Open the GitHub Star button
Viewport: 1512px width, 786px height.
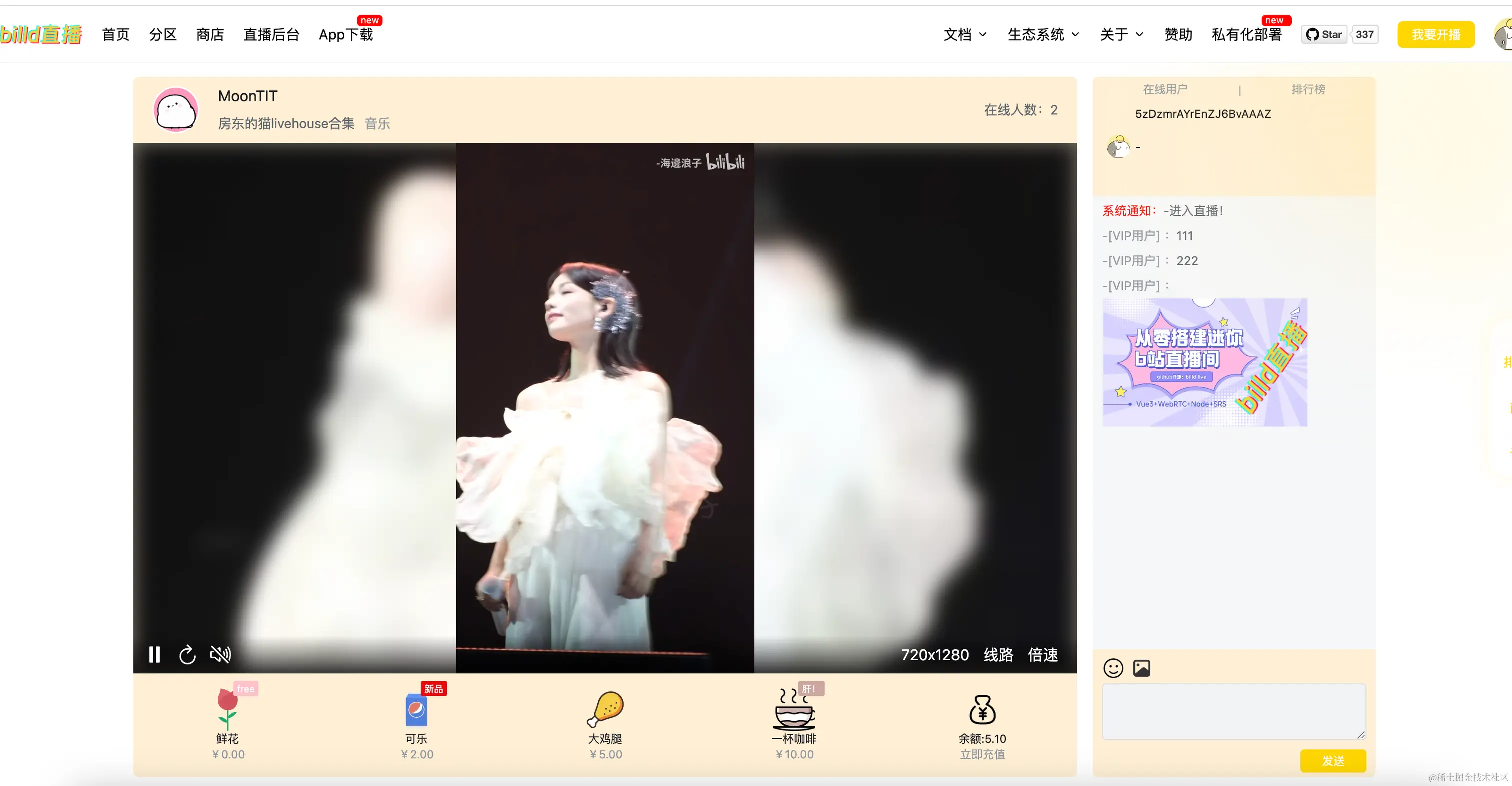(1324, 34)
